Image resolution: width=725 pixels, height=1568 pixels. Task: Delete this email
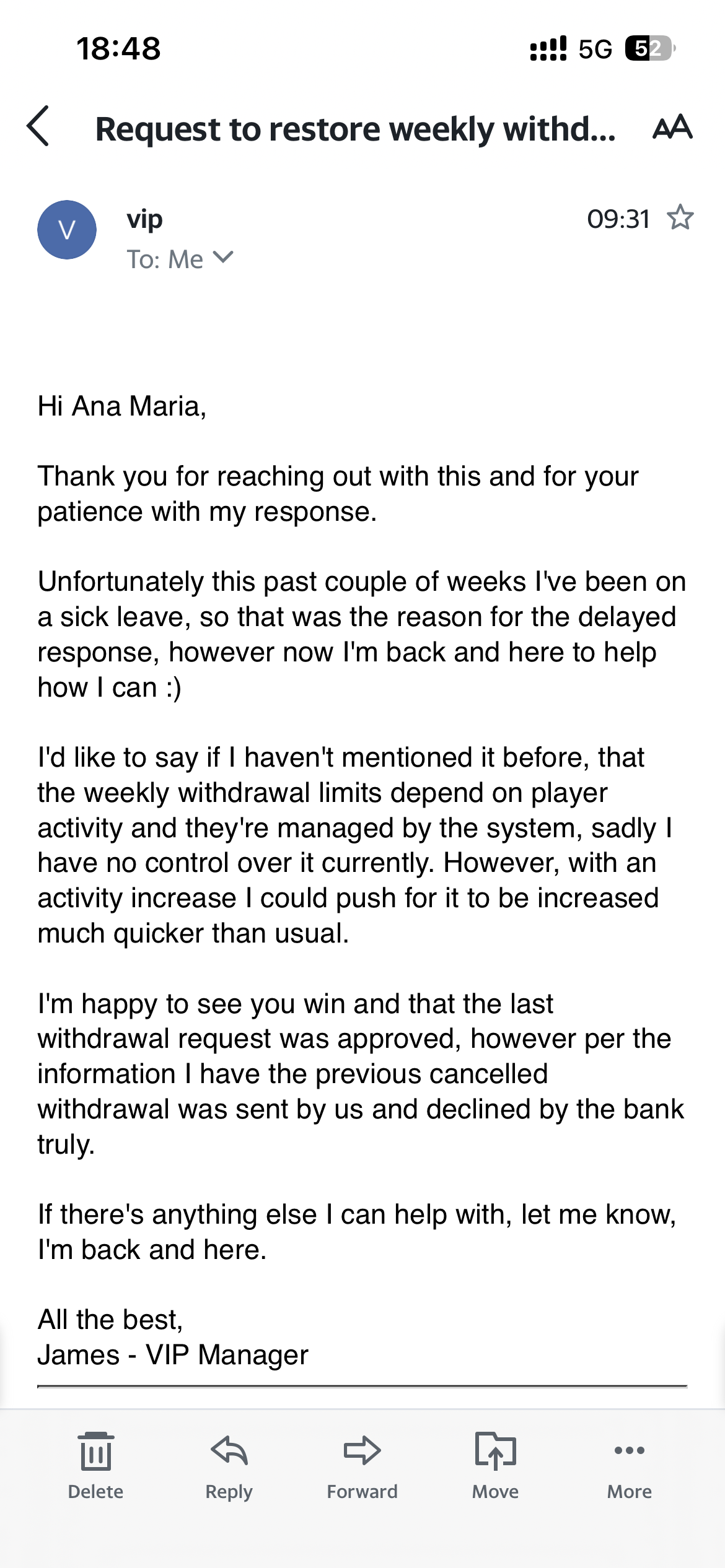[96, 1465]
